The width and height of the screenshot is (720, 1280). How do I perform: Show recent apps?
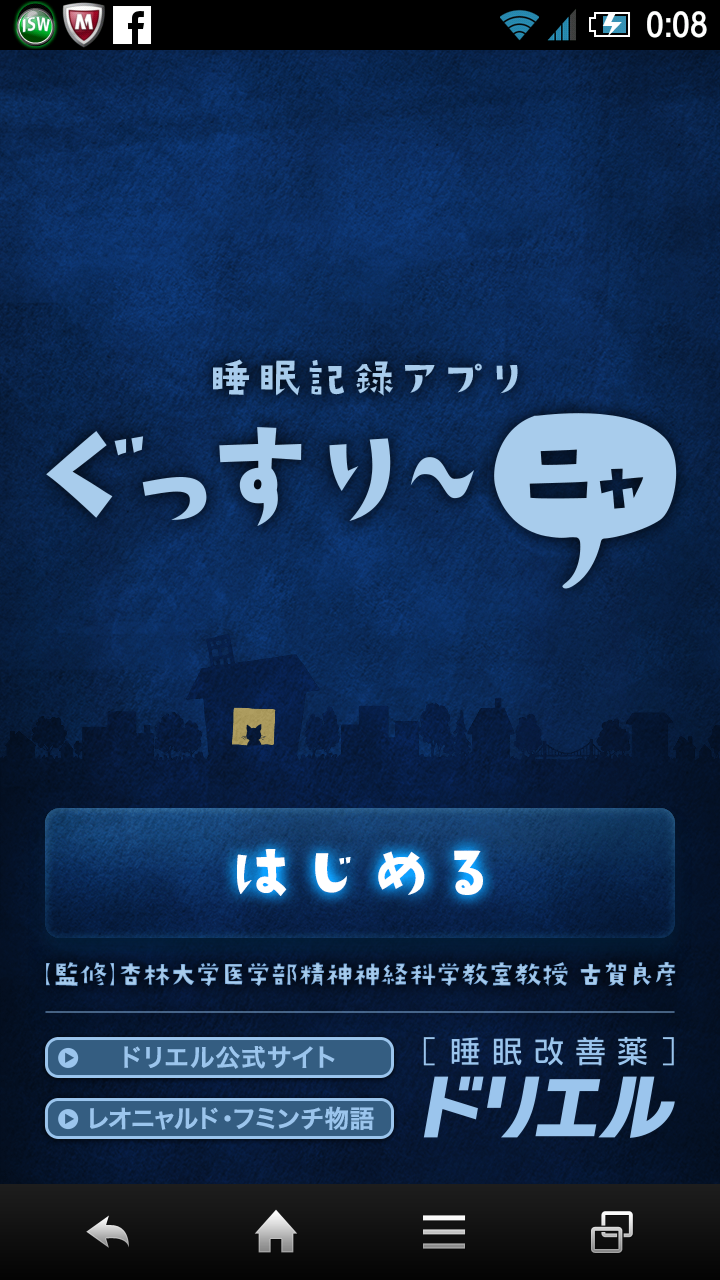611,1232
